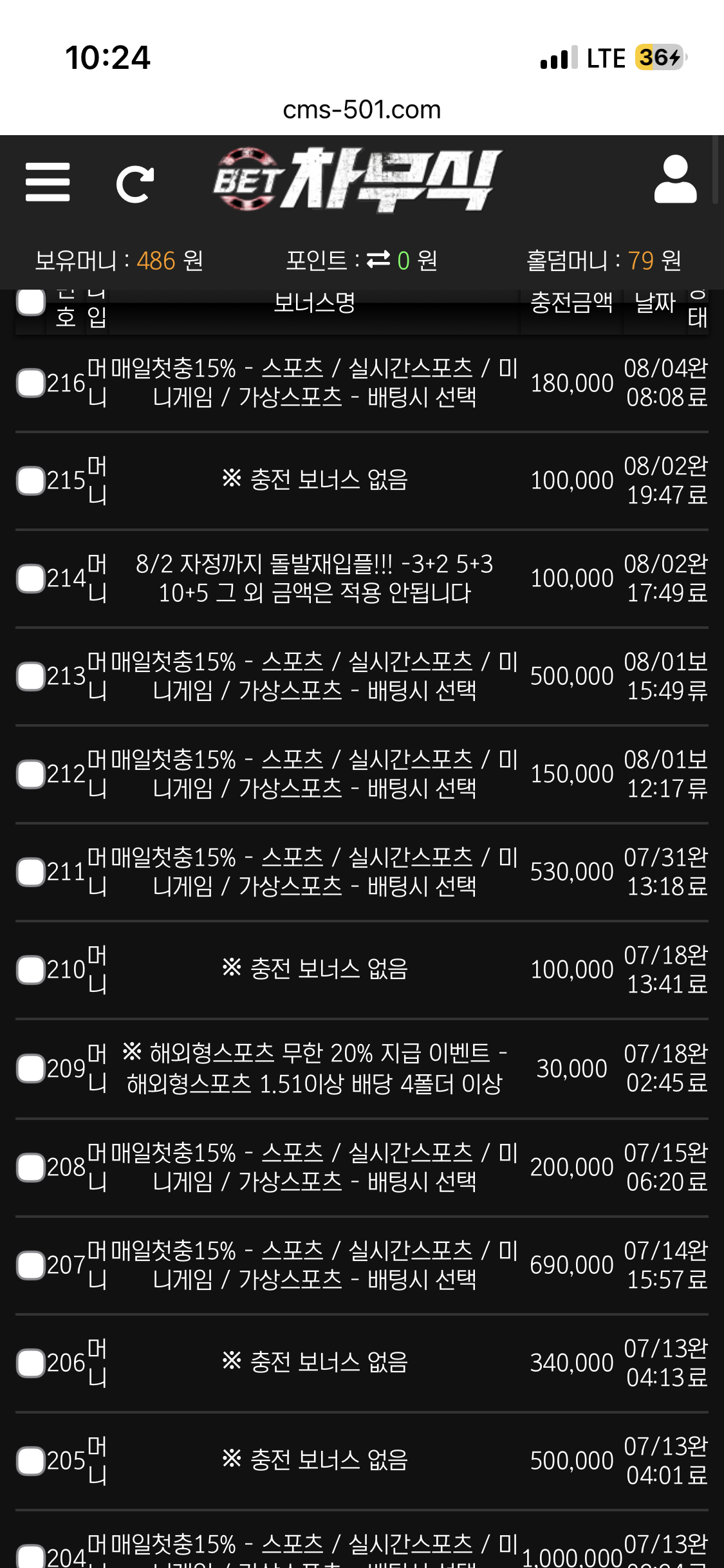Enable the checkbox for row 207
This screenshot has width=724, height=1568.
point(30,1265)
